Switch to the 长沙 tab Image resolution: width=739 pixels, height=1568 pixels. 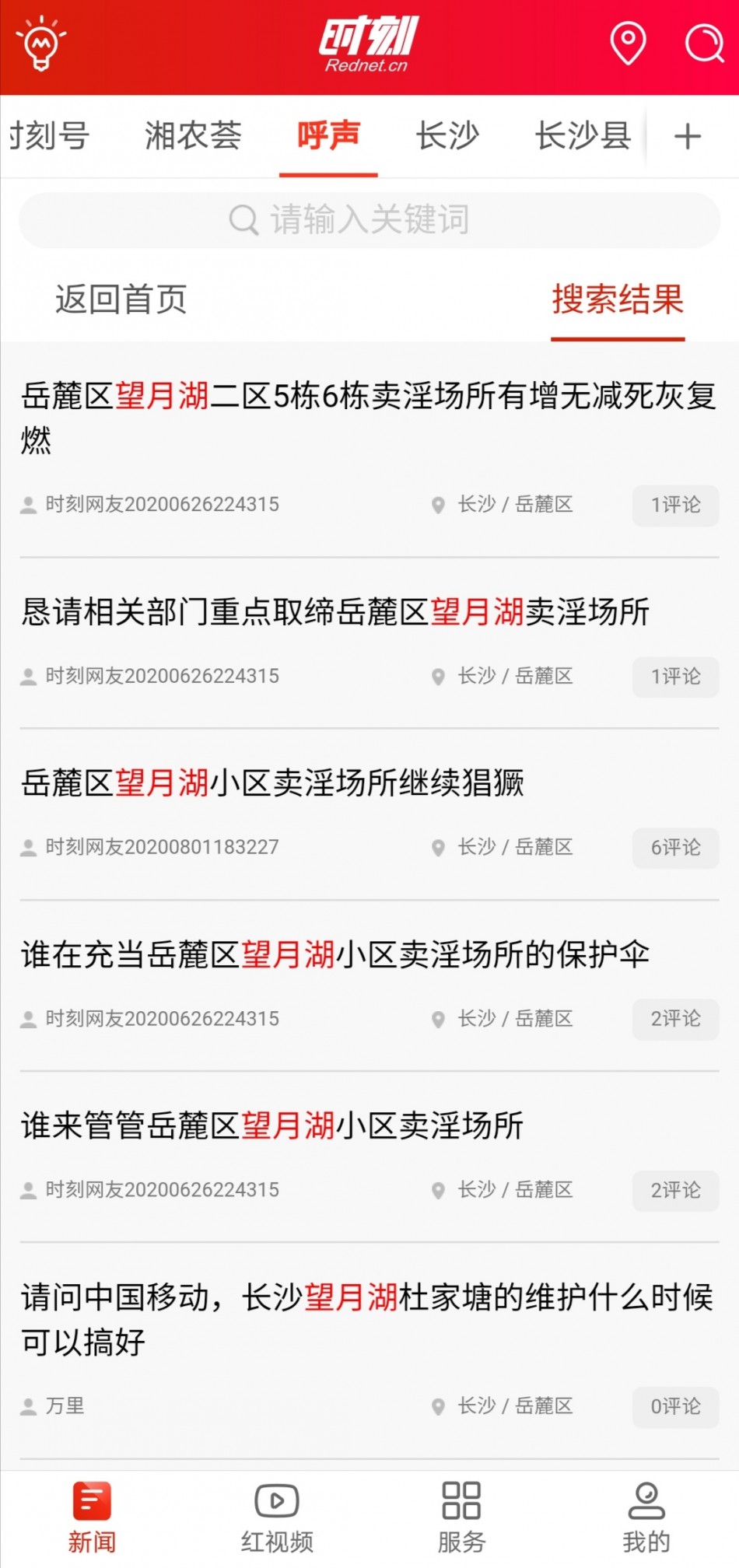coord(447,136)
